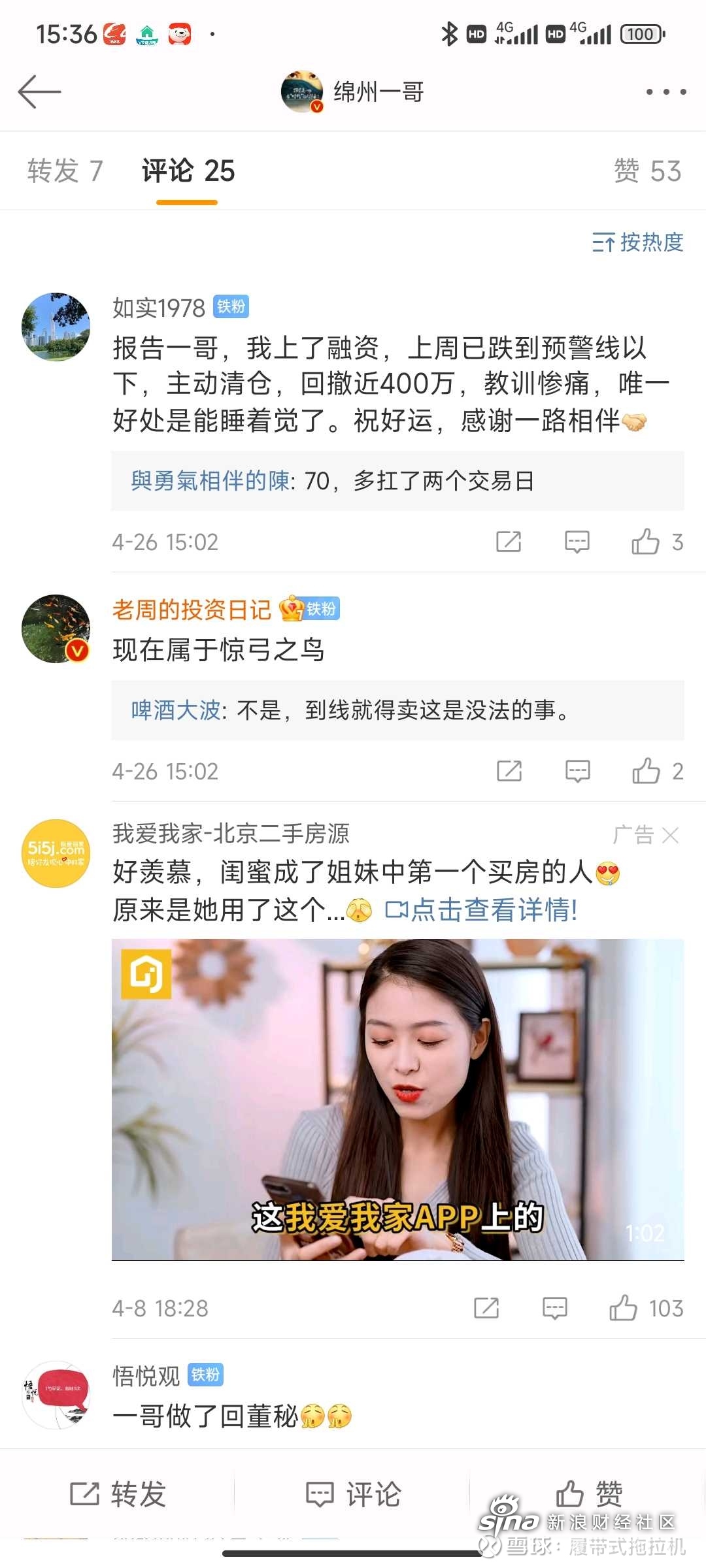Open 如实1978's profile avatar
This screenshot has width=706, height=1568.
(56, 327)
